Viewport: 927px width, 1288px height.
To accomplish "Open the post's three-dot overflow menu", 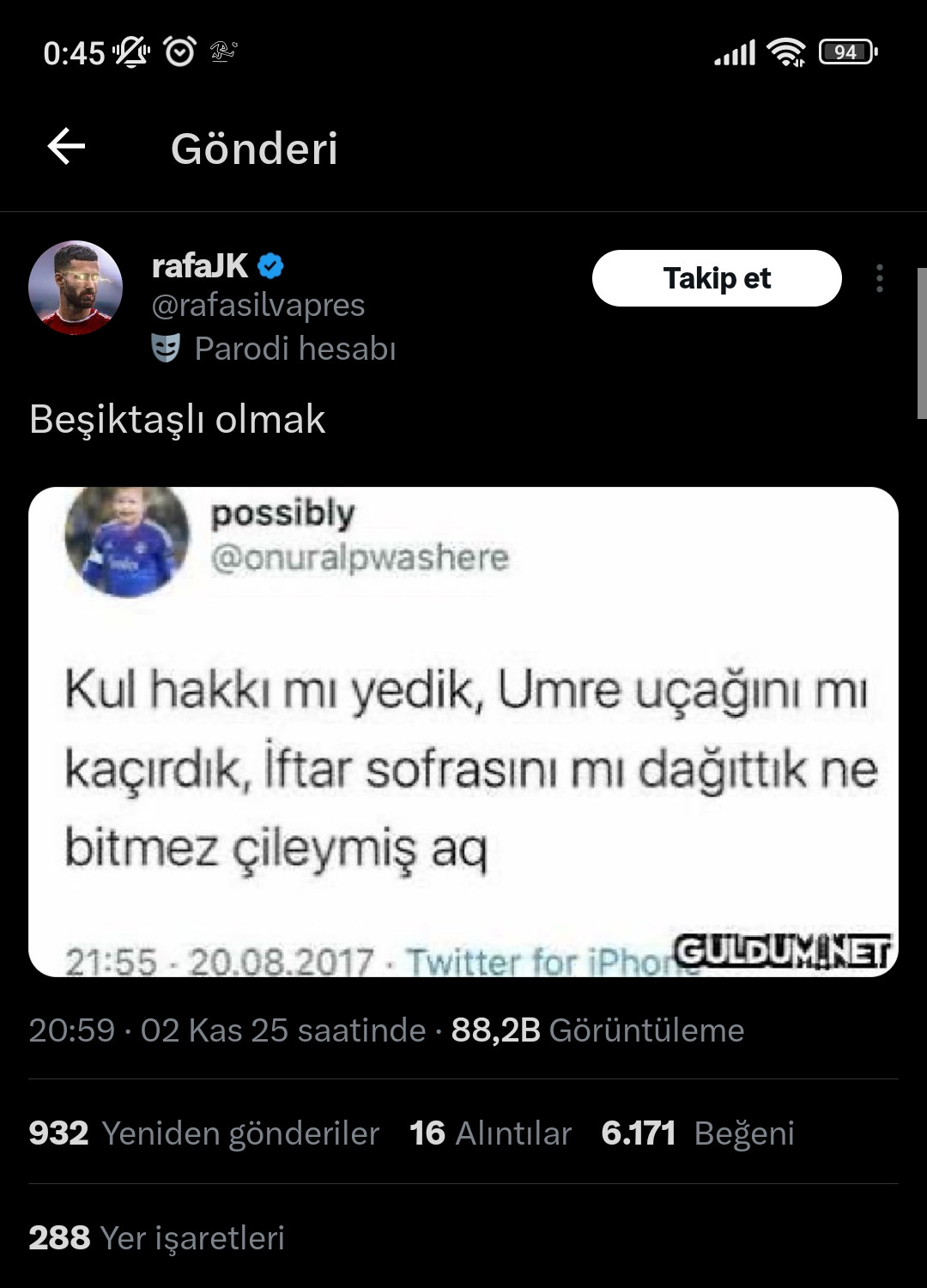I will tap(879, 278).
